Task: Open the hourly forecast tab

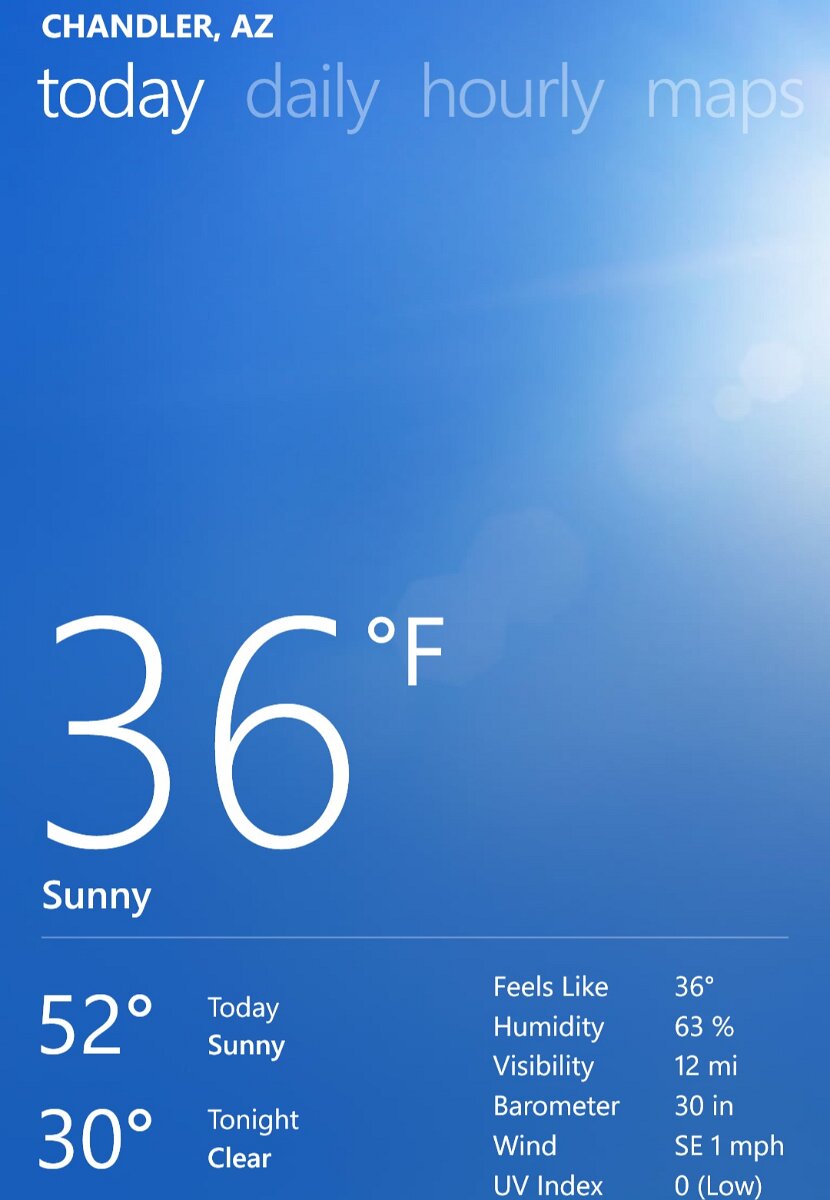Action: point(512,96)
